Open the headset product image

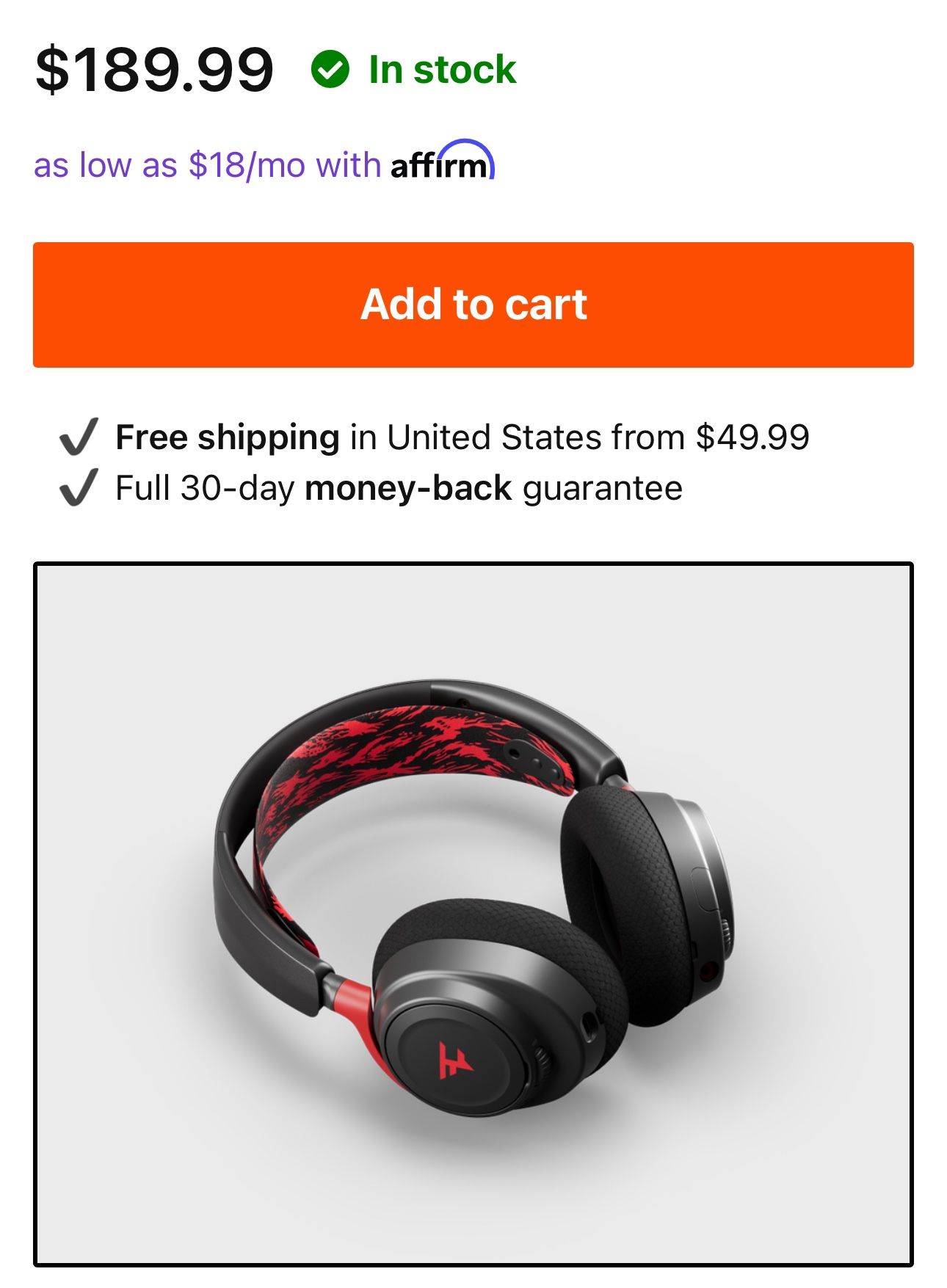click(x=473, y=914)
